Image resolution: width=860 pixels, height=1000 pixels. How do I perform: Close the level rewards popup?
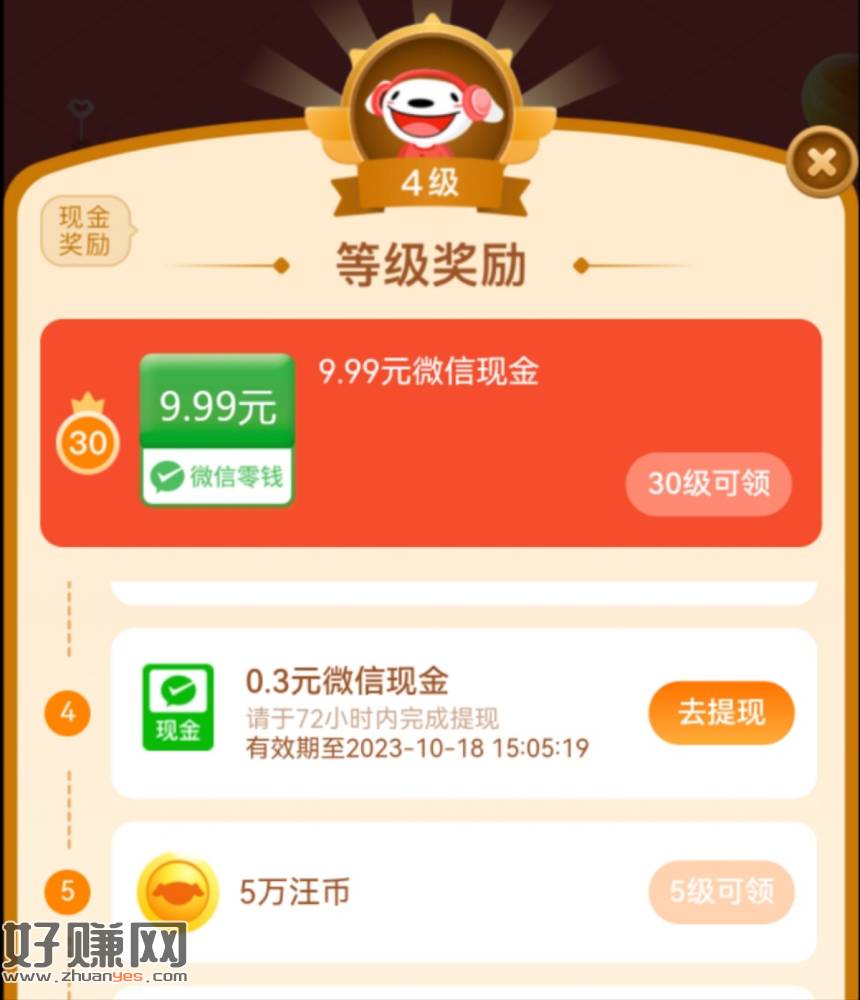(821, 163)
